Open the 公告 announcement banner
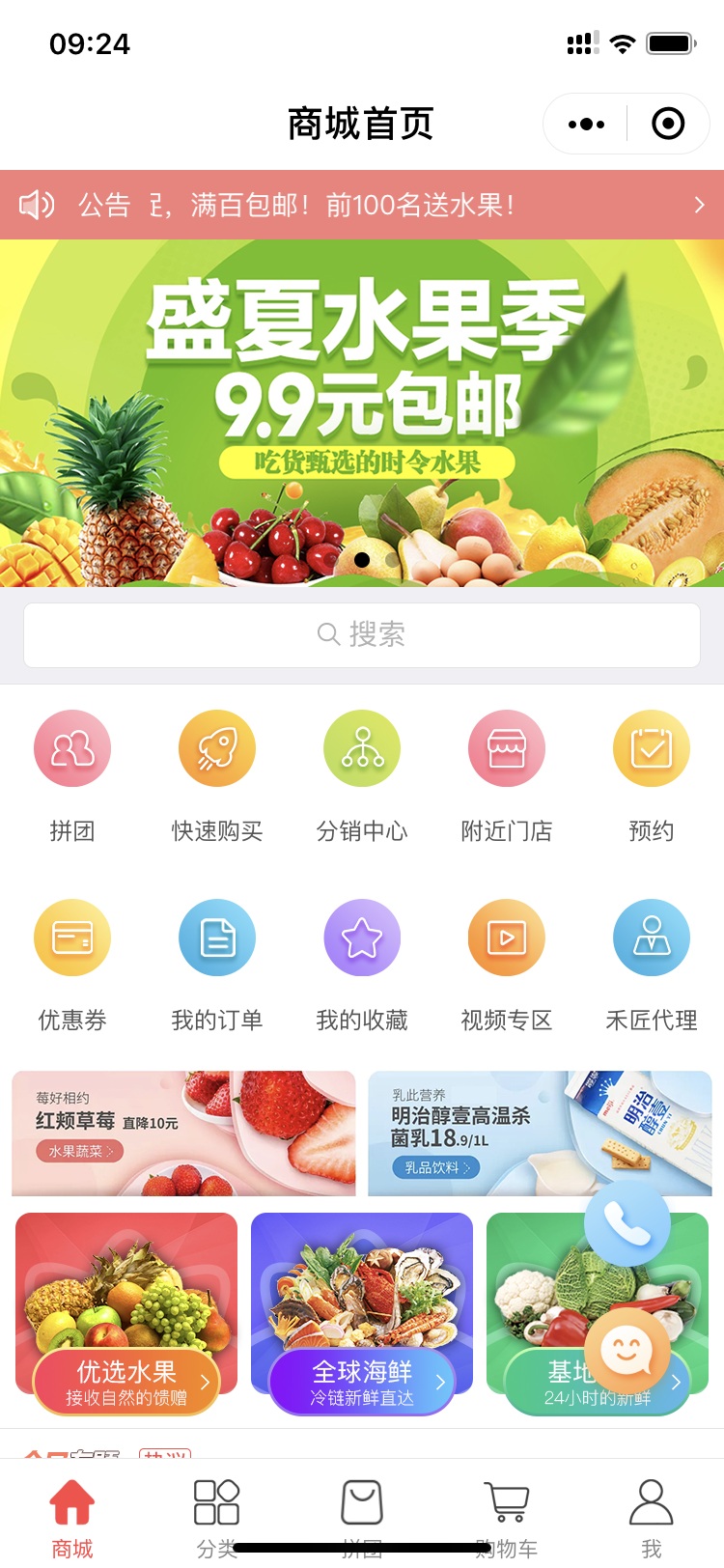 (362, 205)
